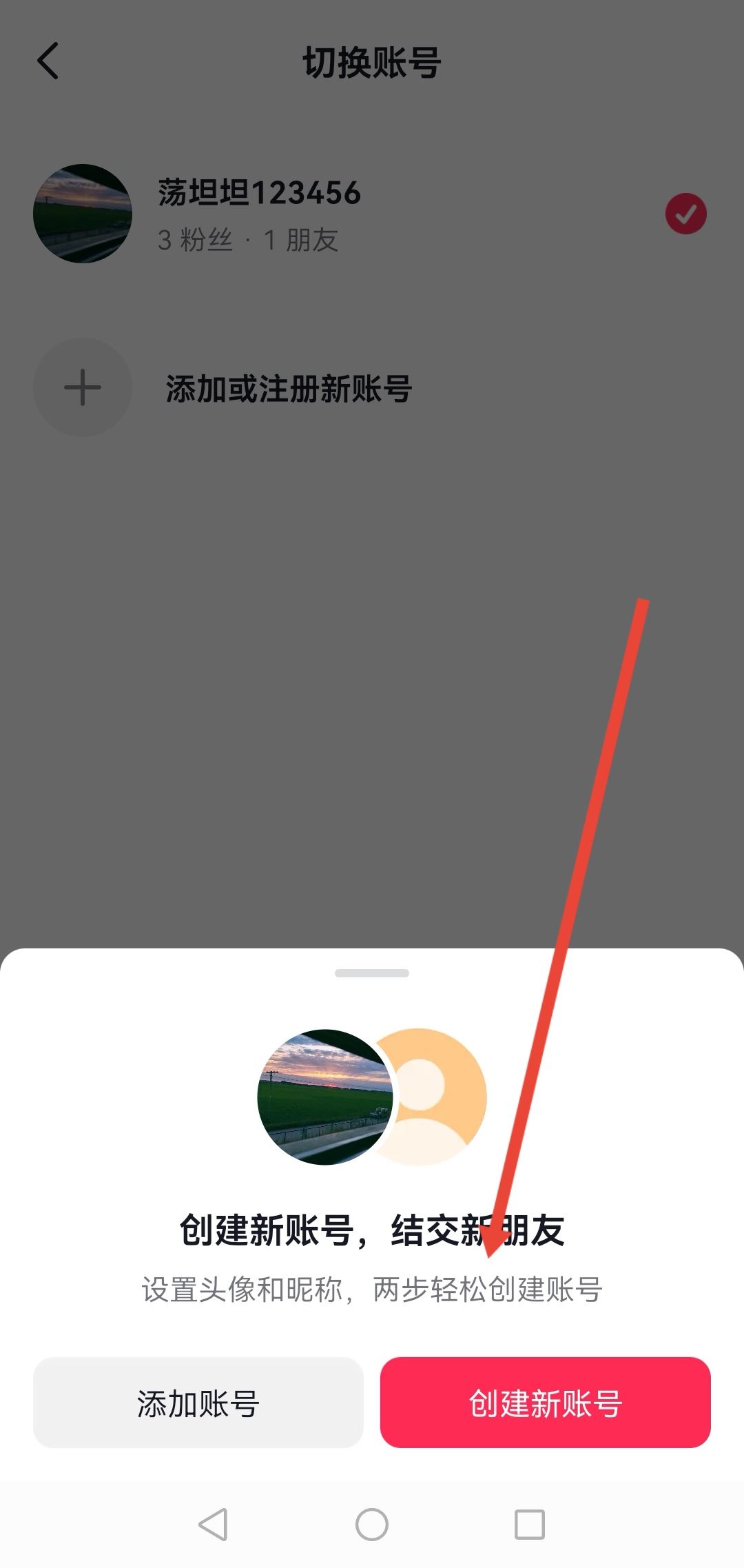Screen dimensions: 744x1568
Task: Tap the bottom sheet drag handle
Action: tap(372, 973)
